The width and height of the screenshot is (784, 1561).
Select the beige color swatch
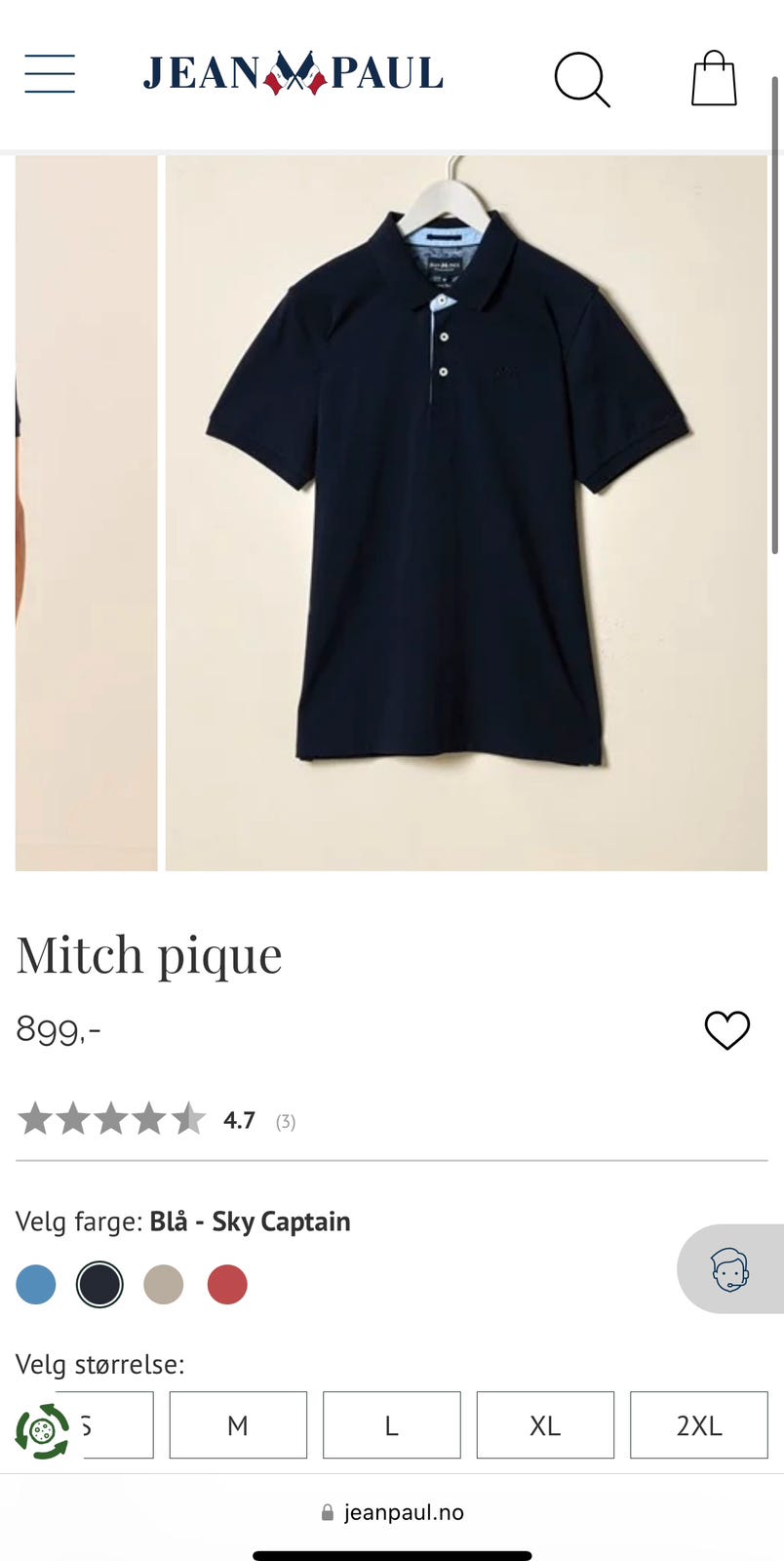pyautogui.click(x=164, y=1285)
